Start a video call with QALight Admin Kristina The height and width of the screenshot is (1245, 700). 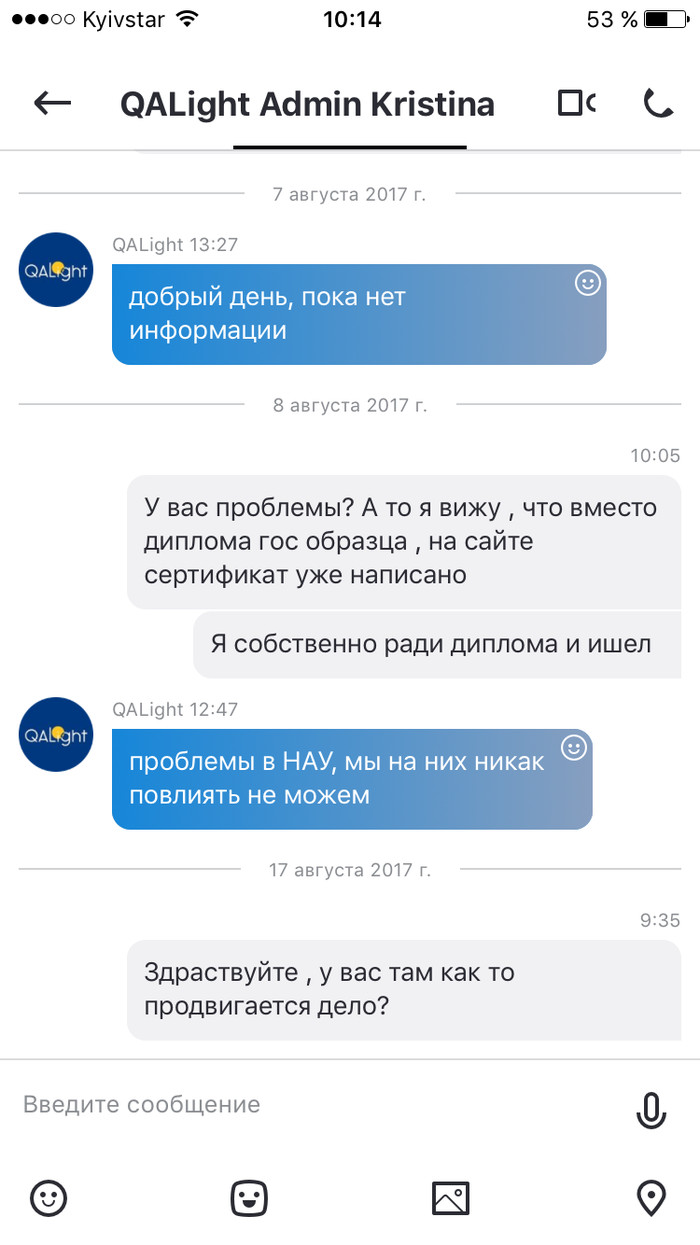coord(575,103)
